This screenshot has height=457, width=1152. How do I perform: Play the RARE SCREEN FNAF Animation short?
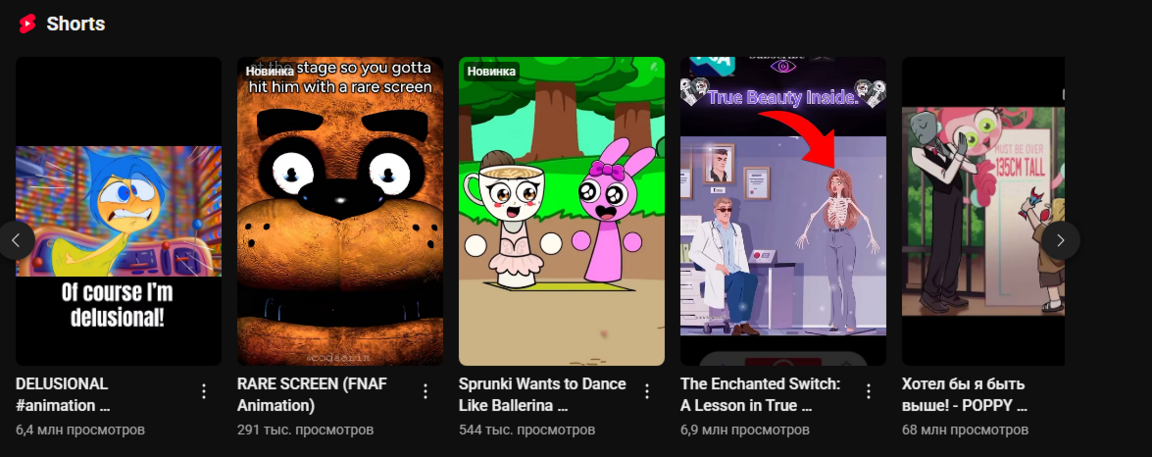(340, 211)
